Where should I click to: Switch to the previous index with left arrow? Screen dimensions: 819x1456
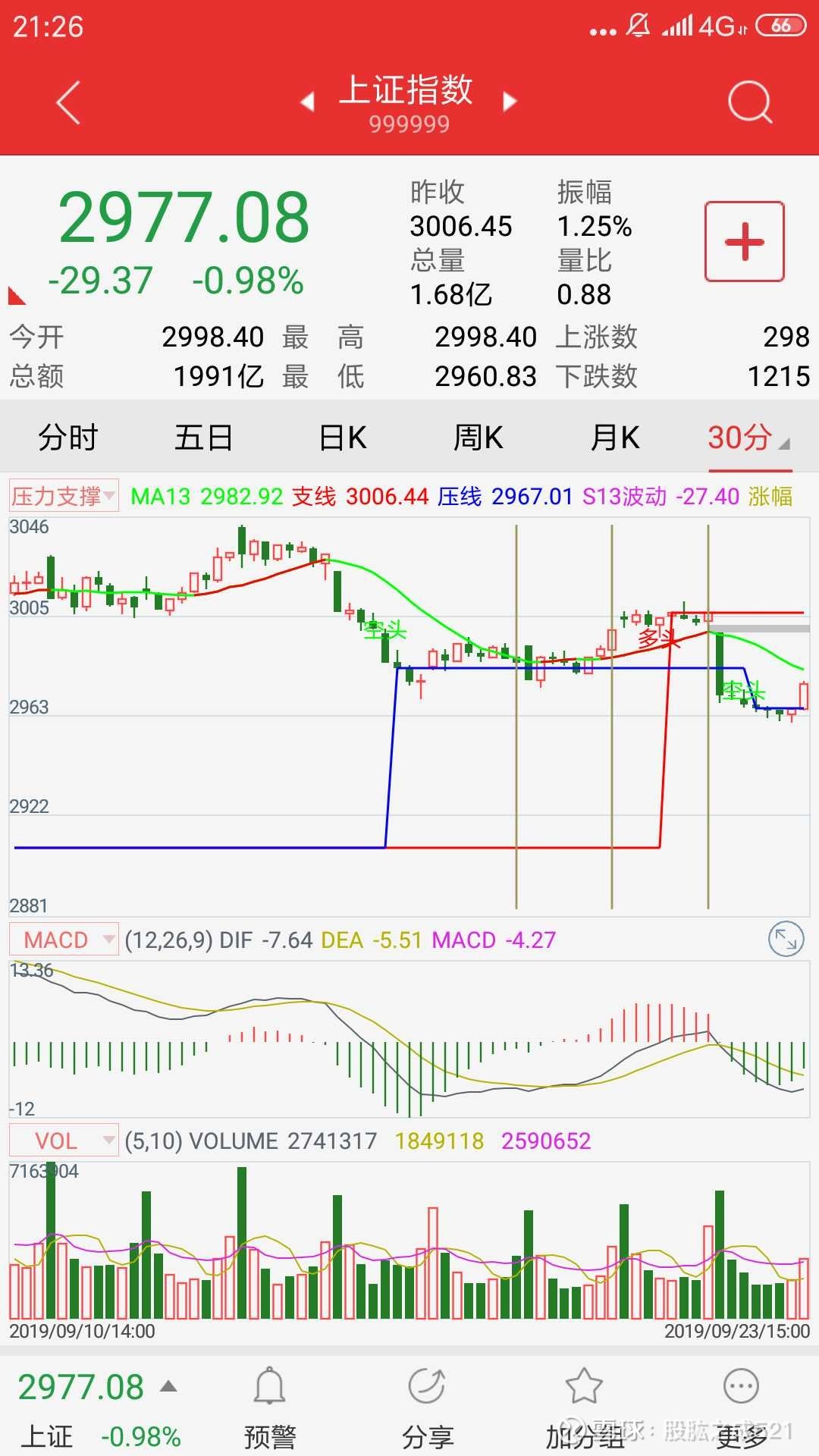pos(307,102)
